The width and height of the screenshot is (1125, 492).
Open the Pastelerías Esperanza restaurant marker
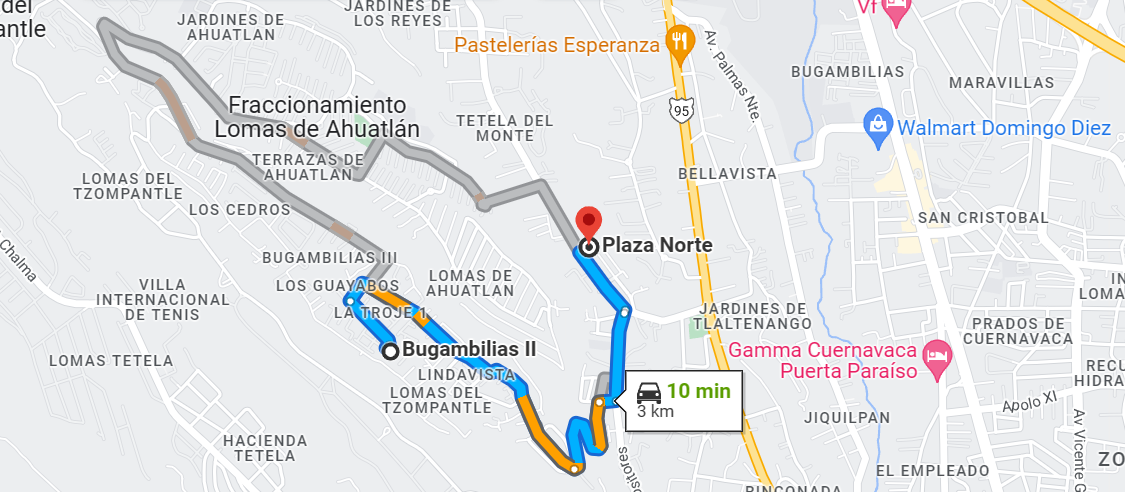(x=680, y=42)
